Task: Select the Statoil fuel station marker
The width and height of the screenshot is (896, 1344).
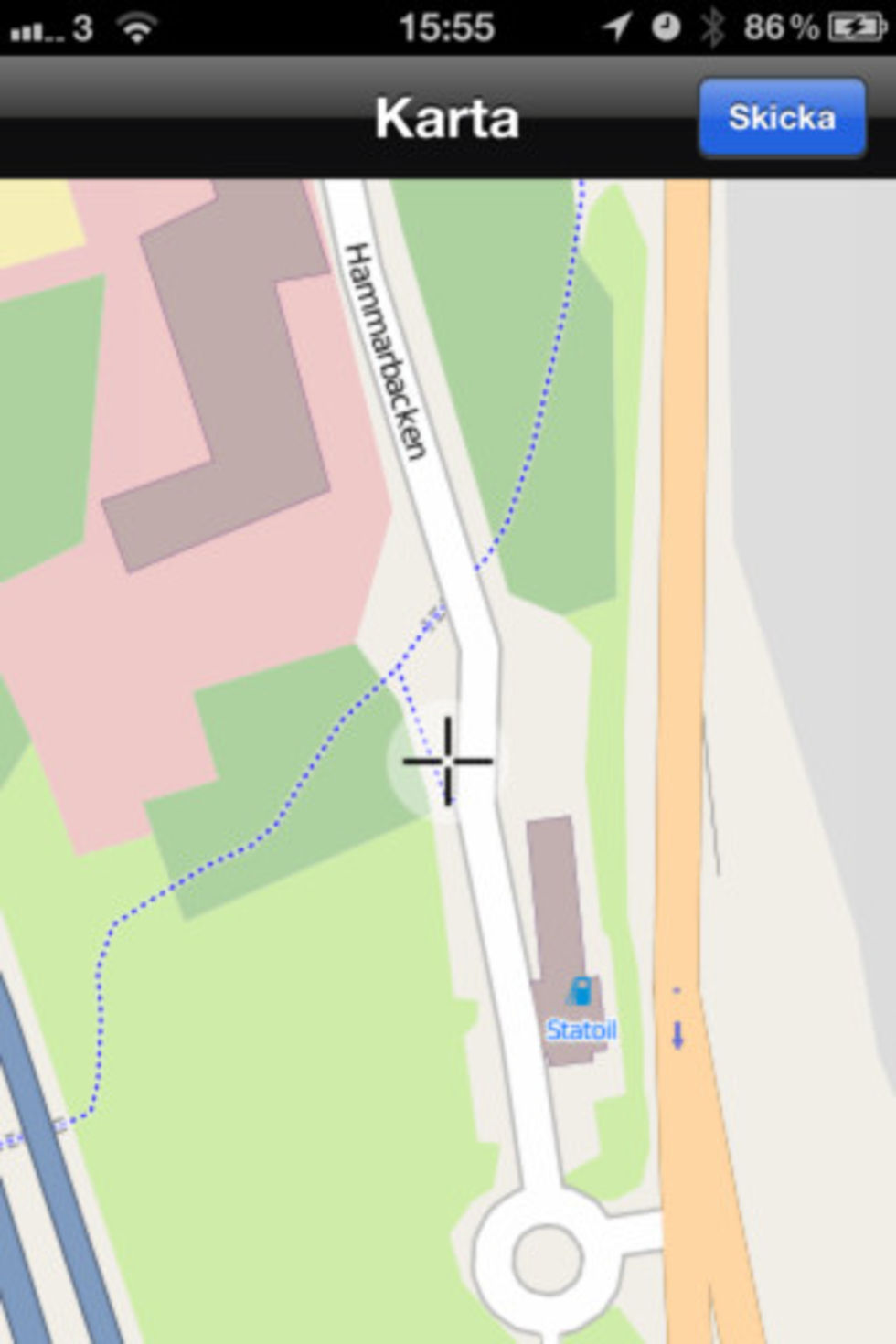Action: pos(580,992)
